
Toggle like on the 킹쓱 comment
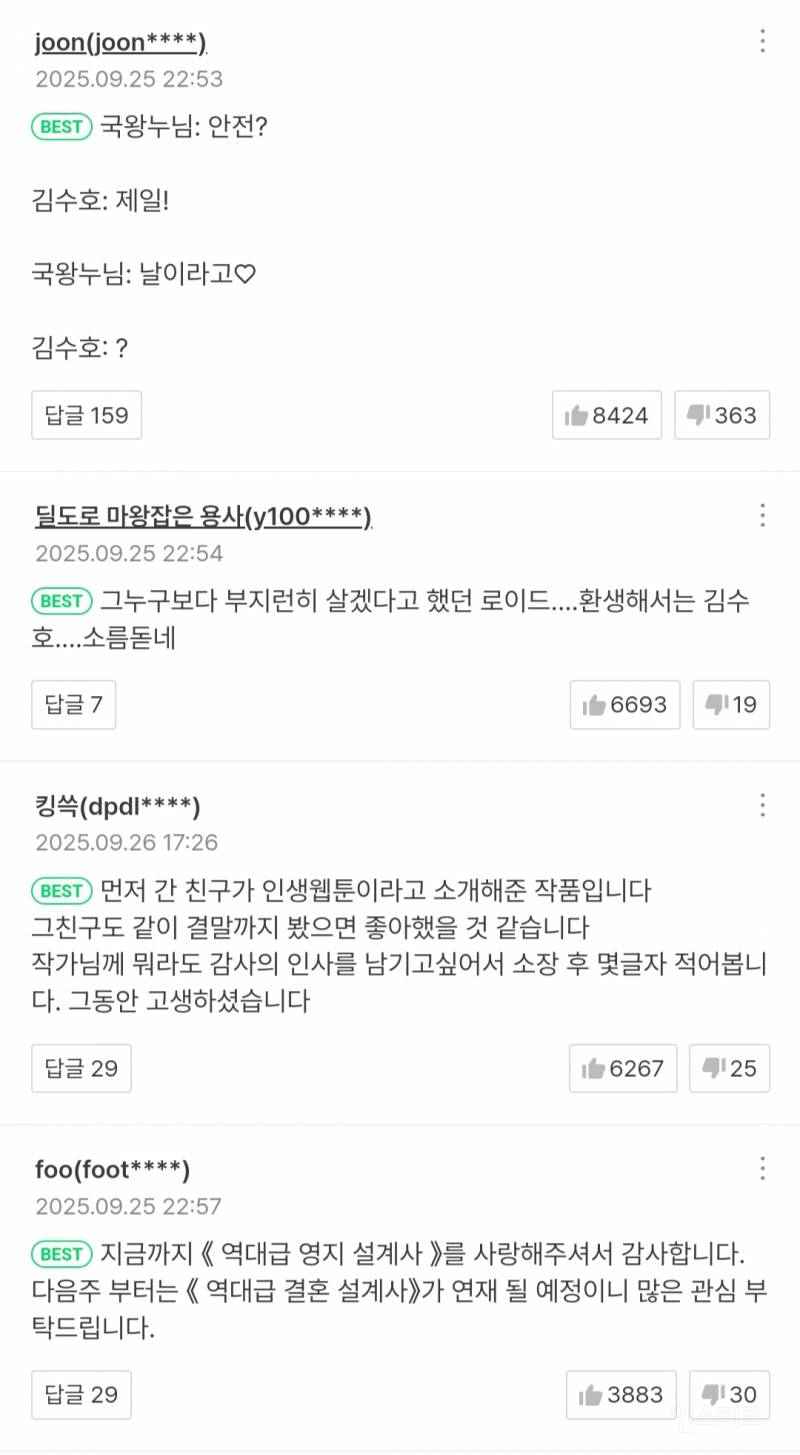(x=623, y=1068)
